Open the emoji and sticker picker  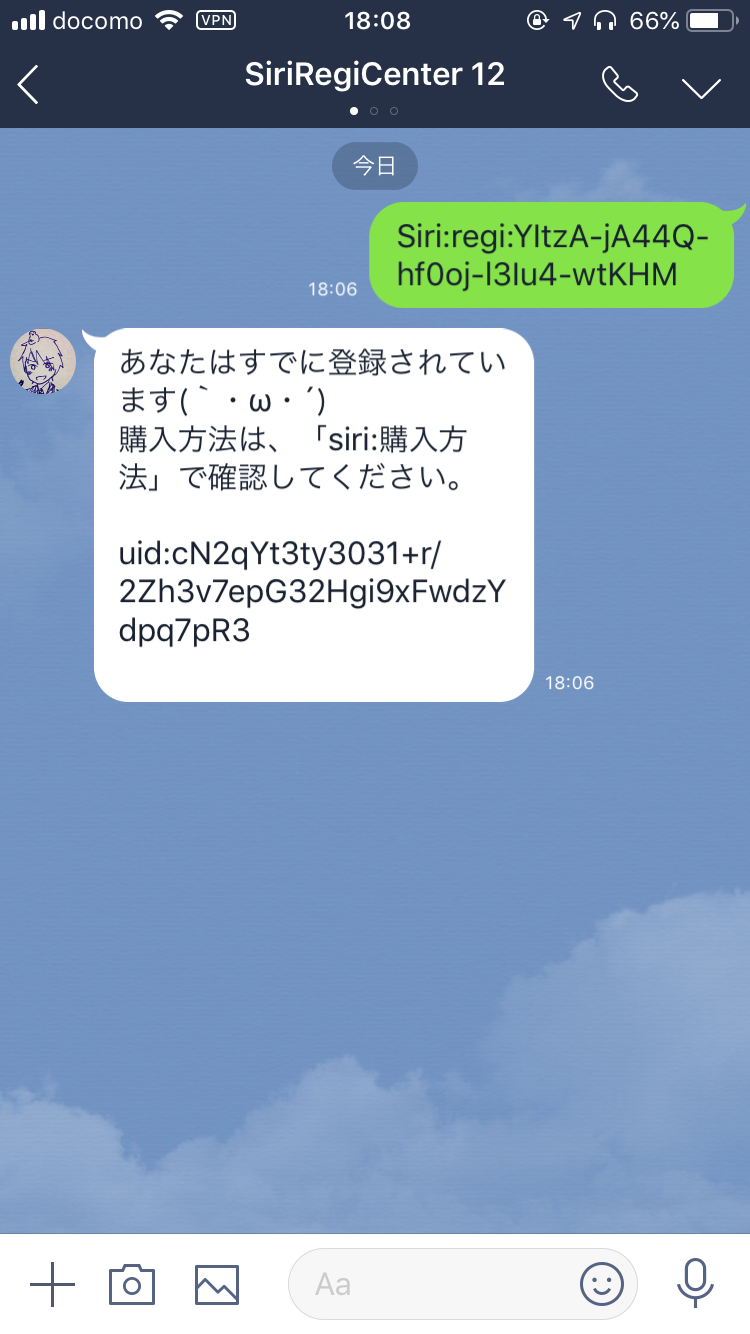[601, 1283]
